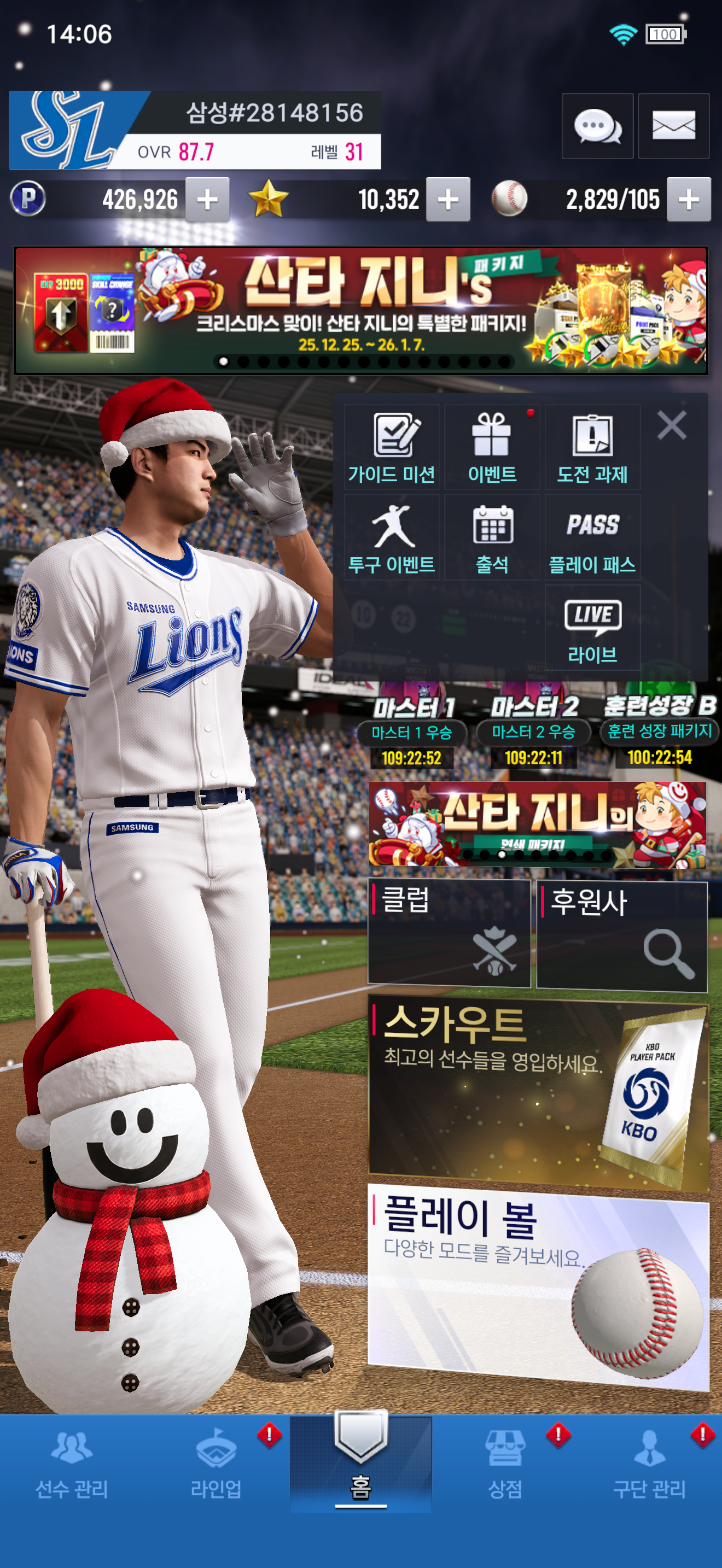722x1568 pixels.
Task: Switch to 선수 관리 tab
Action: pos(72,1465)
